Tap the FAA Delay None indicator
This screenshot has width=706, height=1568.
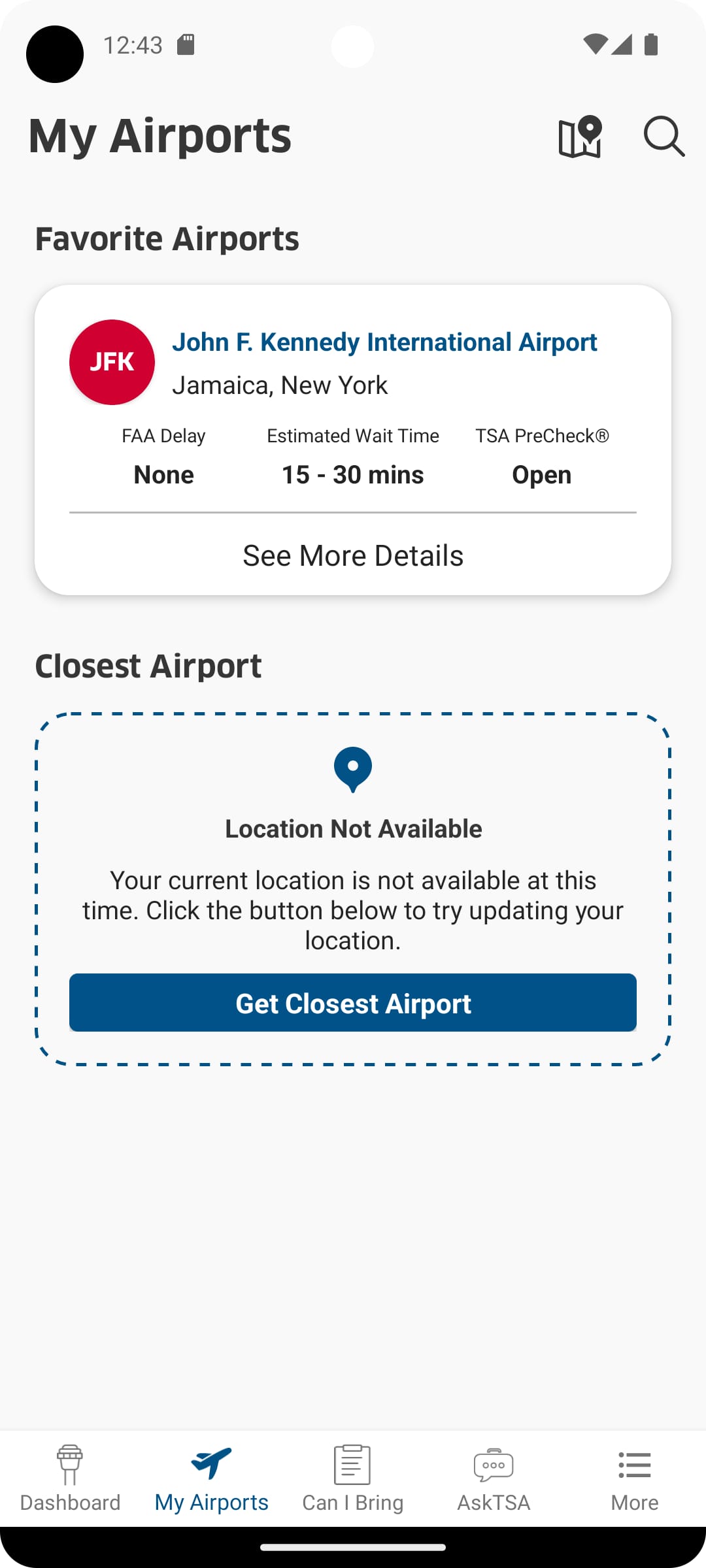click(x=163, y=474)
